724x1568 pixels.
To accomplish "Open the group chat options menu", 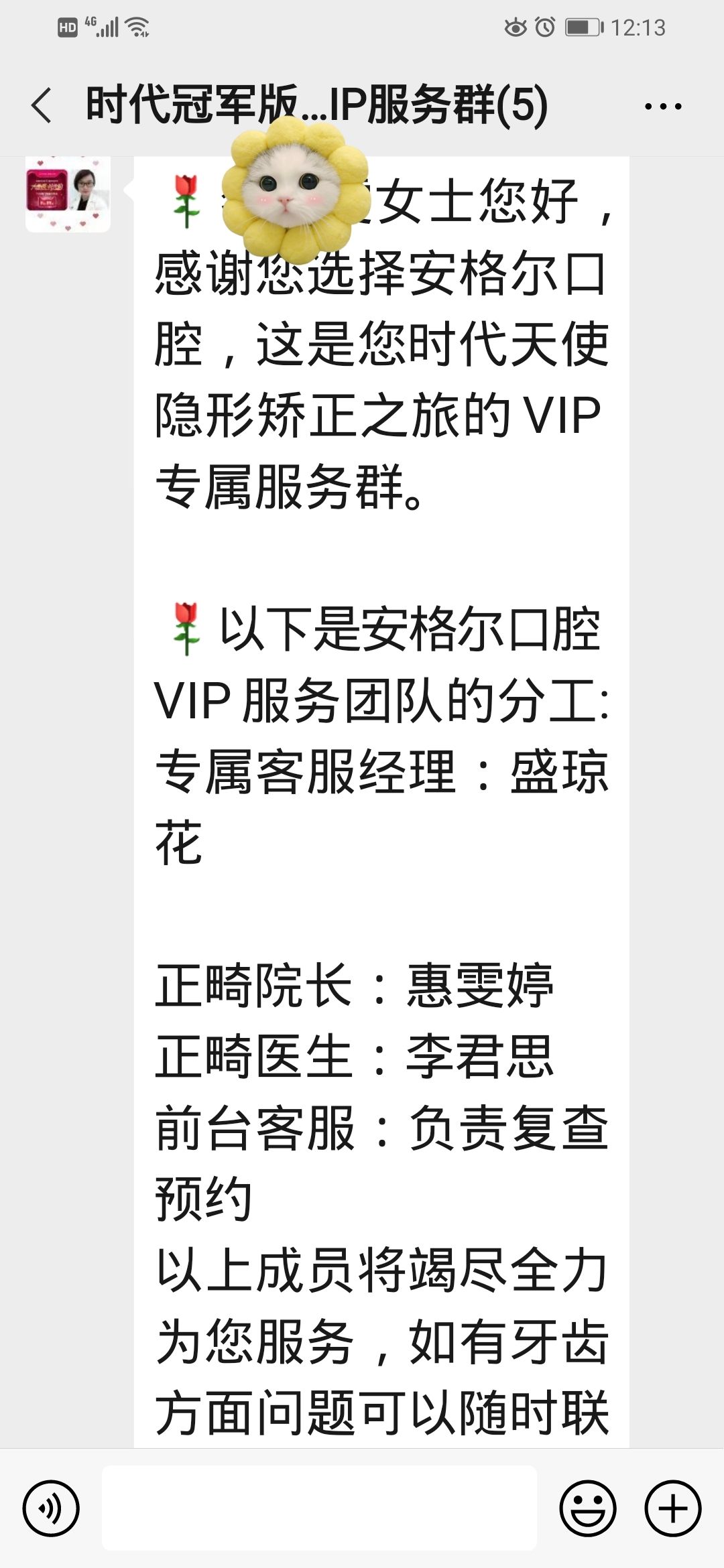I will 662,106.
